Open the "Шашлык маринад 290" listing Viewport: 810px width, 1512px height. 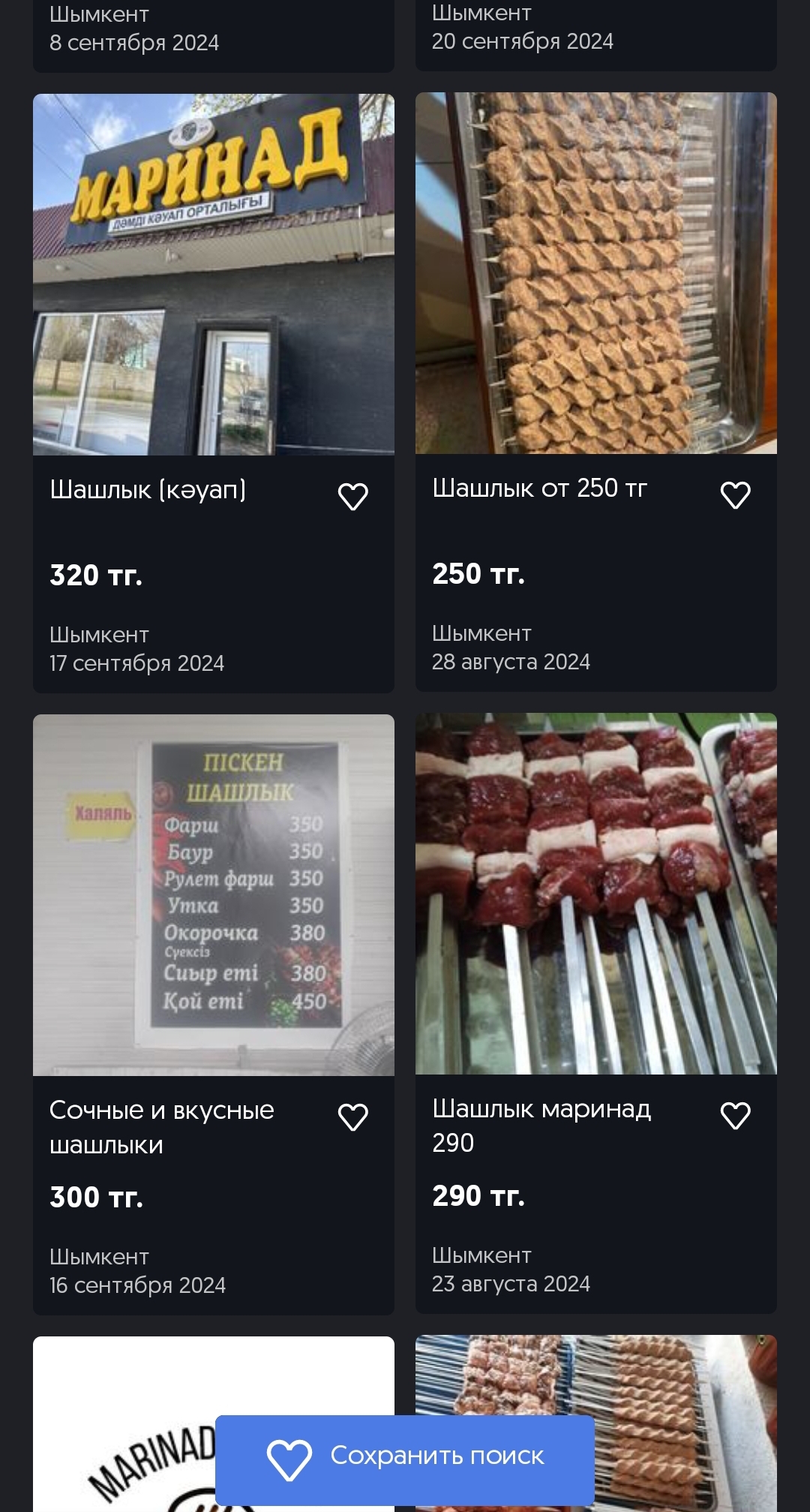coord(596,894)
